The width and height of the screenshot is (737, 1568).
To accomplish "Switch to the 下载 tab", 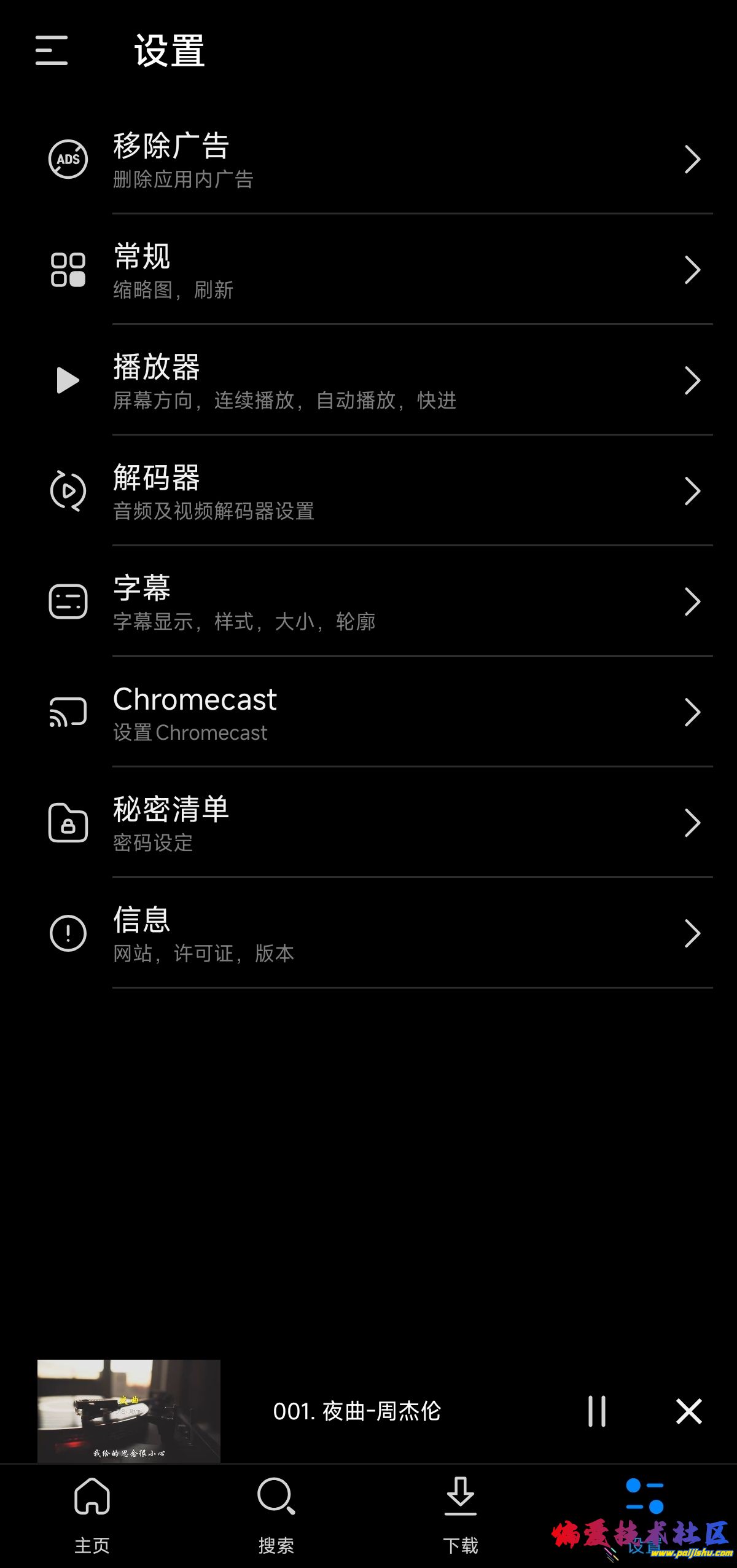I will coord(461,1515).
